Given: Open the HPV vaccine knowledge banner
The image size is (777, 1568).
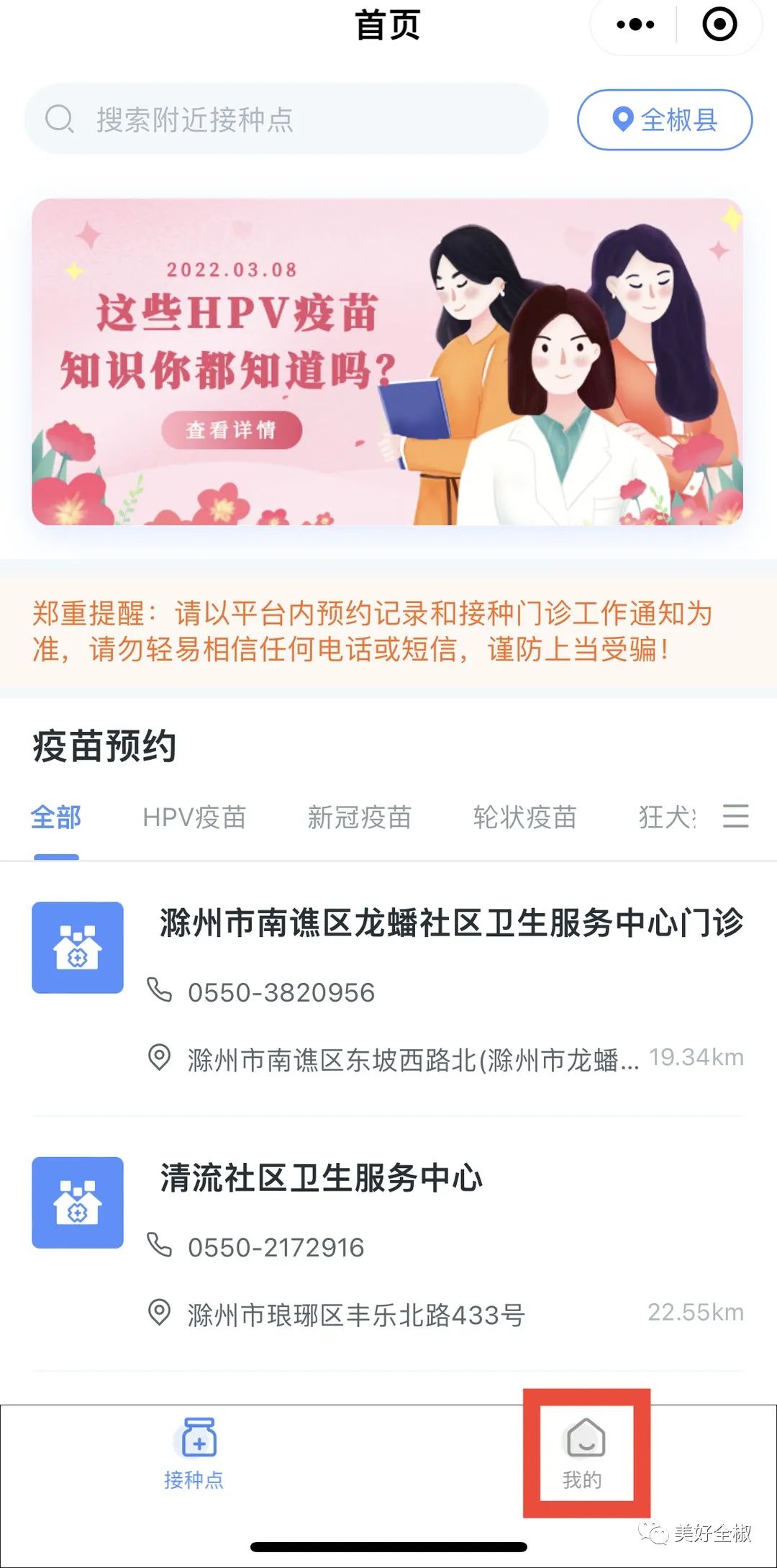Looking at the screenshot, I should point(387,361).
